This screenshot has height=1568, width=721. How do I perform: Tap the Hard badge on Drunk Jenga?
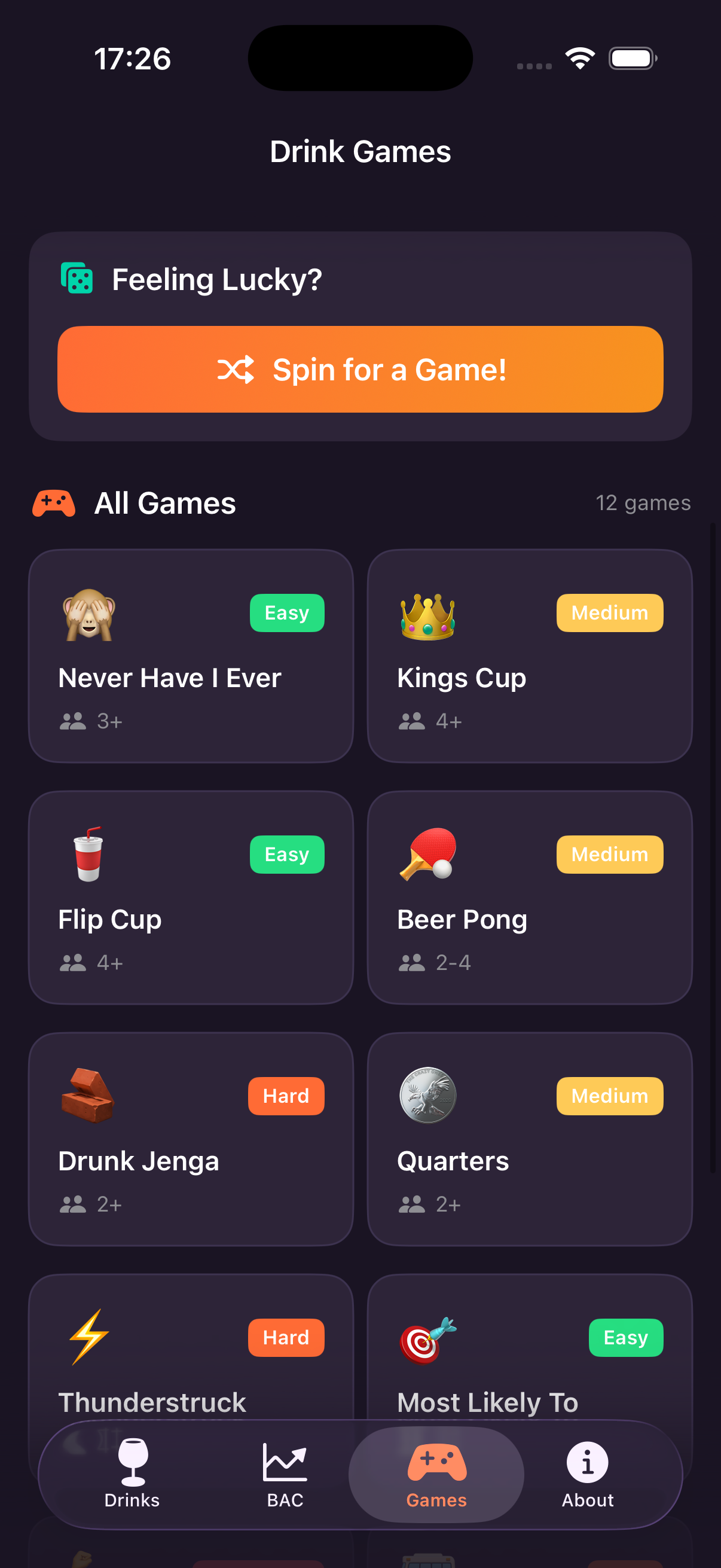point(286,1096)
